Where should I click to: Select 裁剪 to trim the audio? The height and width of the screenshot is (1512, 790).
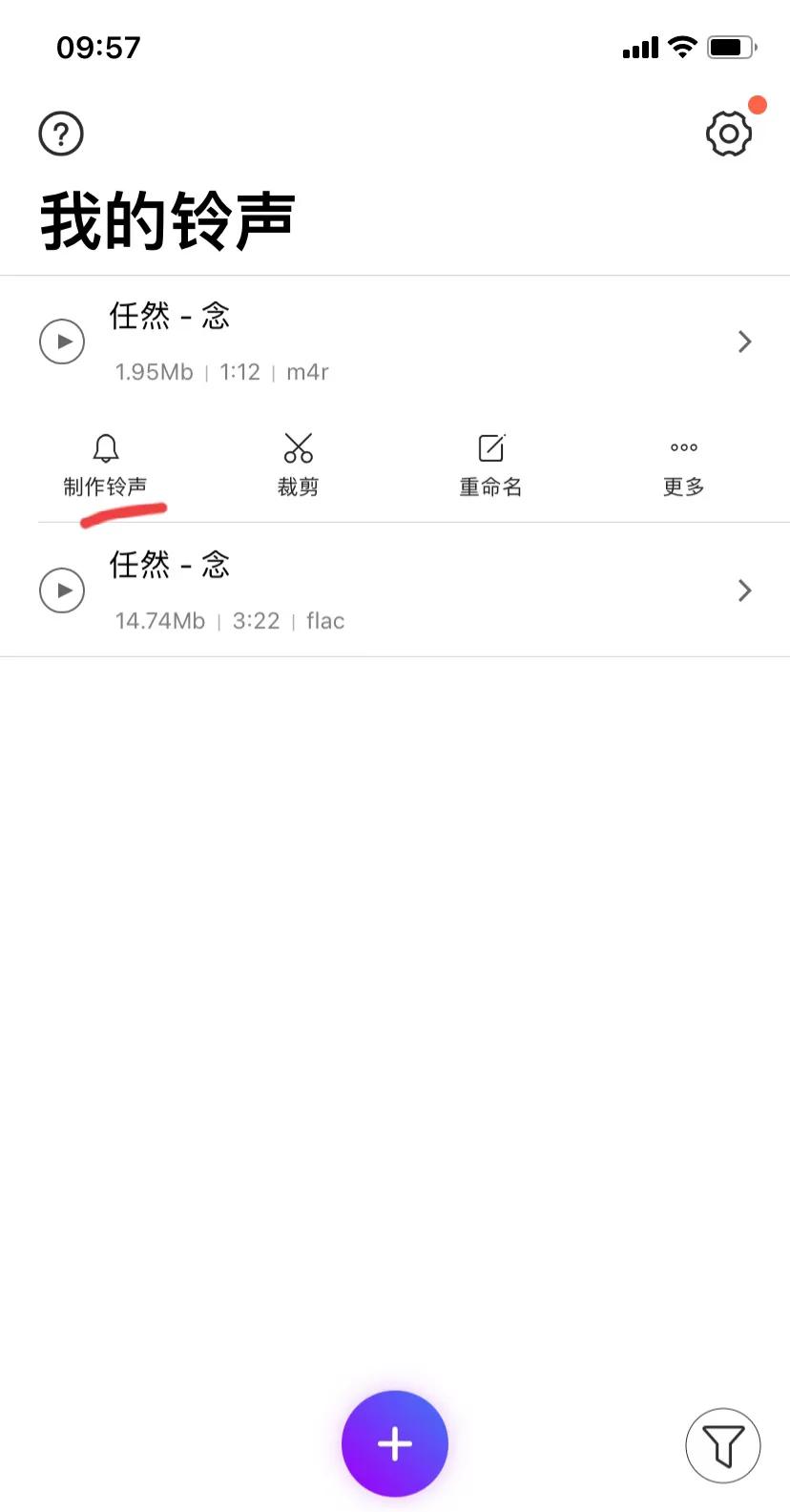(298, 466)
